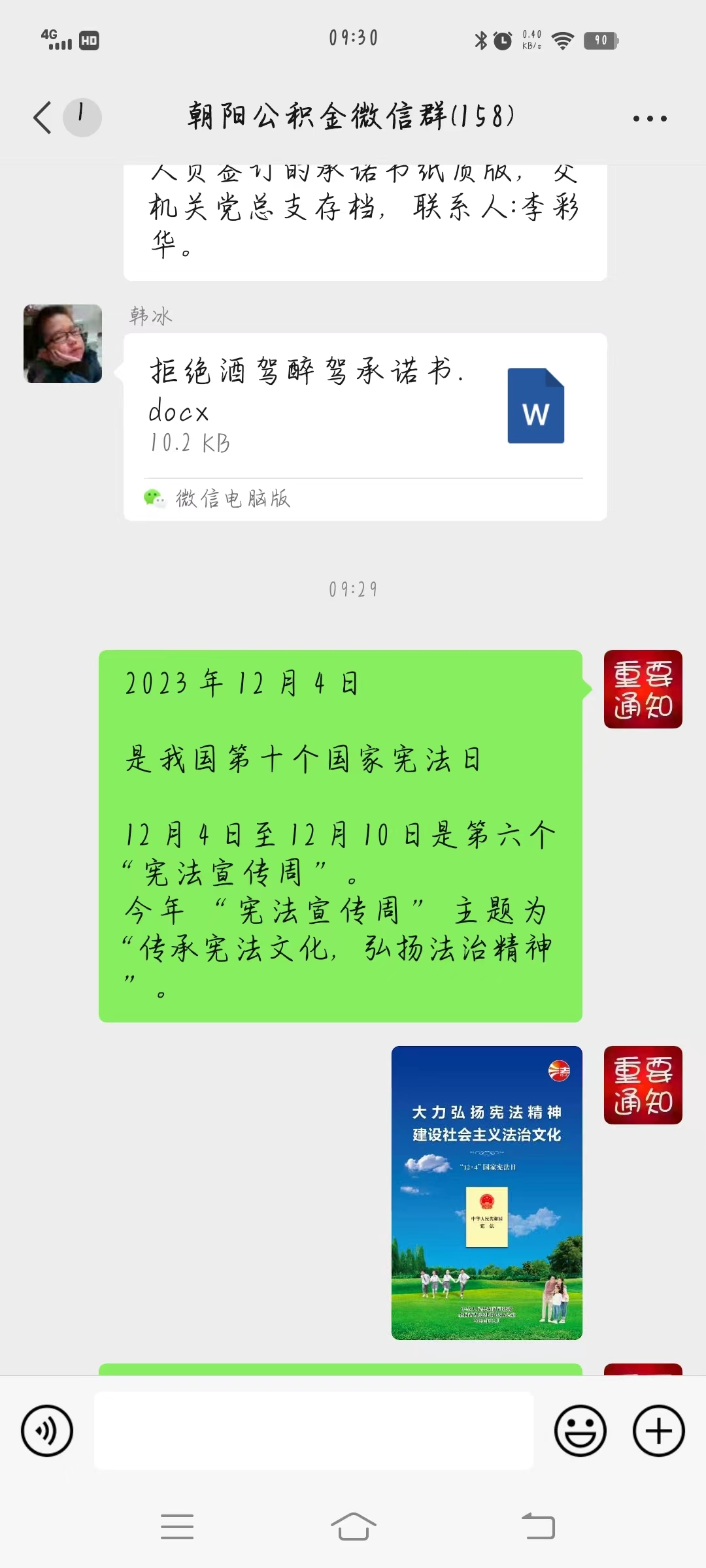Focus the message text field
The height and width of the screenshot is (1568, 706).
point(314,1431)
